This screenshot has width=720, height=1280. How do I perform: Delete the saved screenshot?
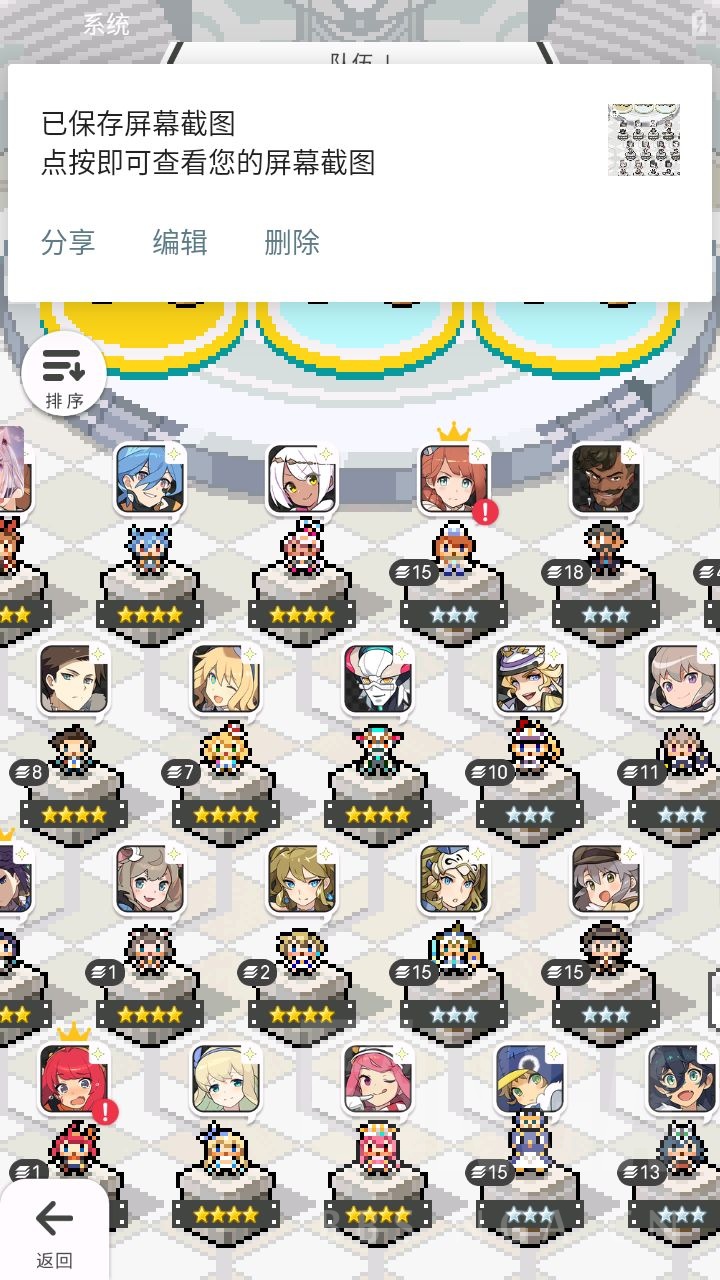click(292, 242)
